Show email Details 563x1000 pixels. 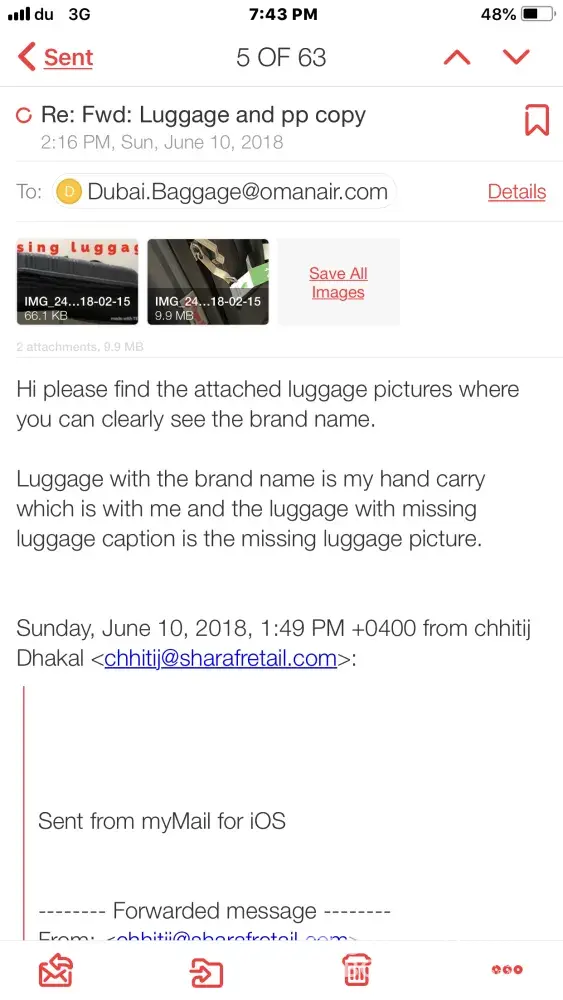(x=516, y=191)
